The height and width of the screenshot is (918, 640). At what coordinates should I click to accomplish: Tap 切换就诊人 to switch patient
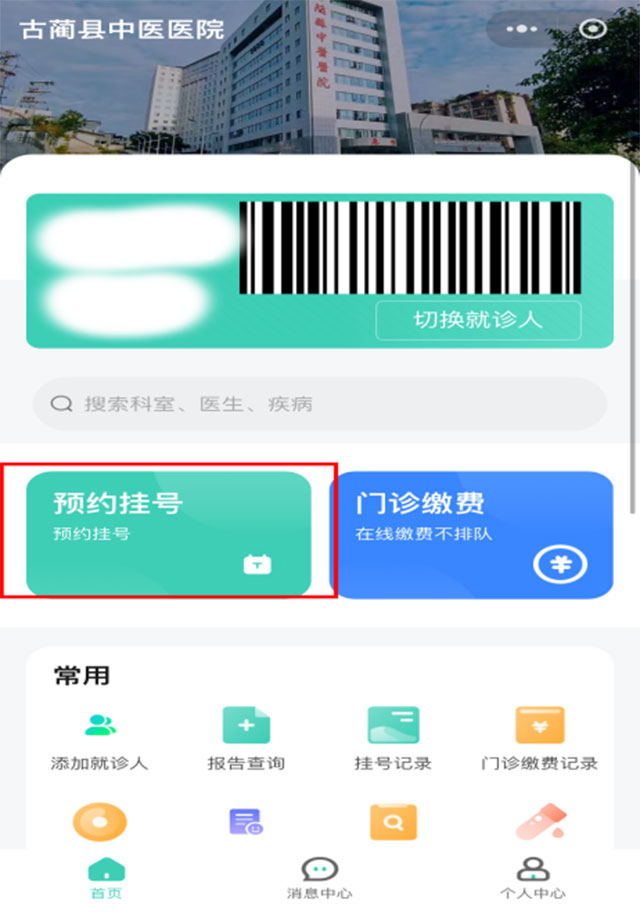click(x=478, y=320)
